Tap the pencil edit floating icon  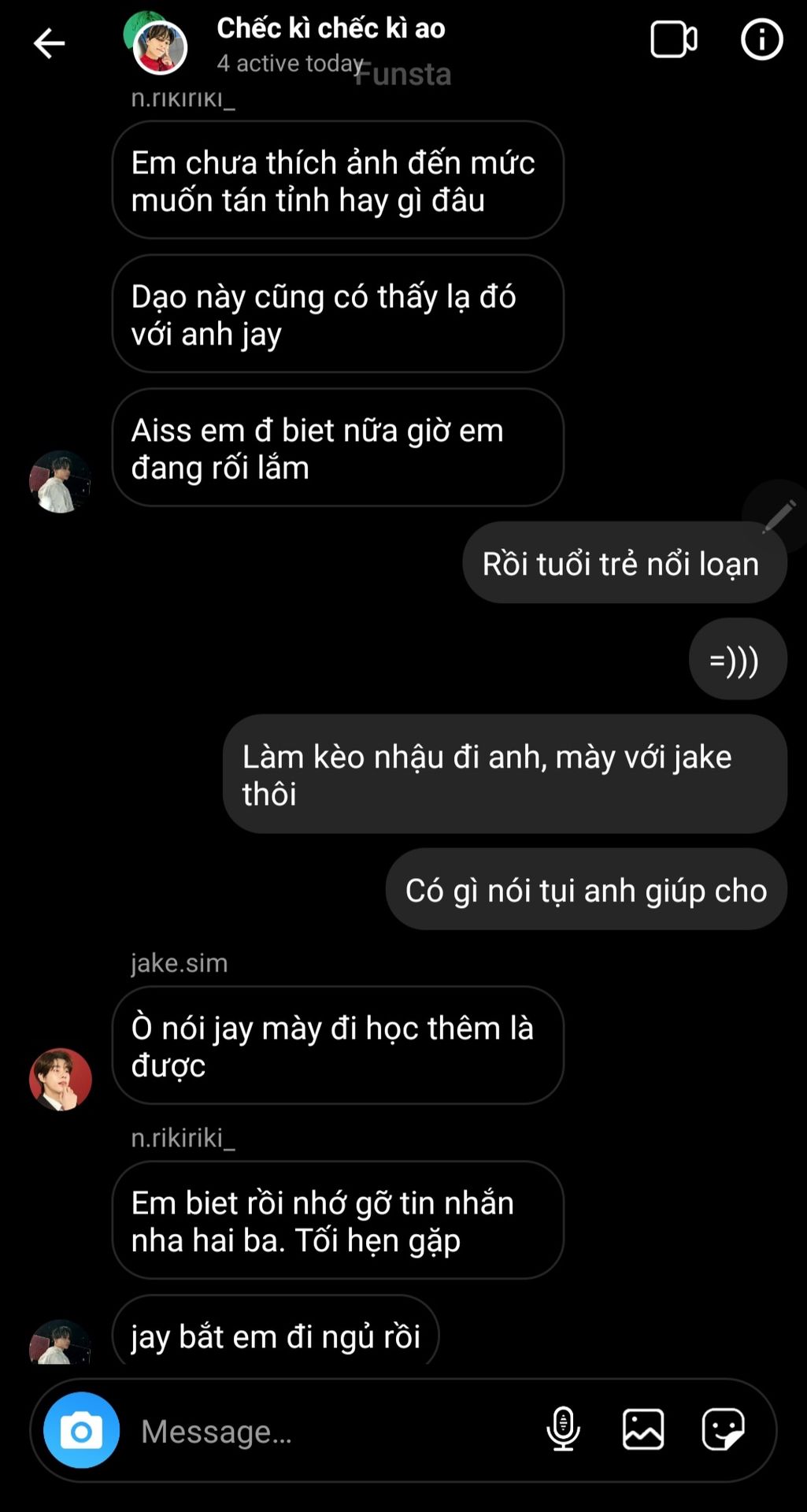click(x=778, y=517)
